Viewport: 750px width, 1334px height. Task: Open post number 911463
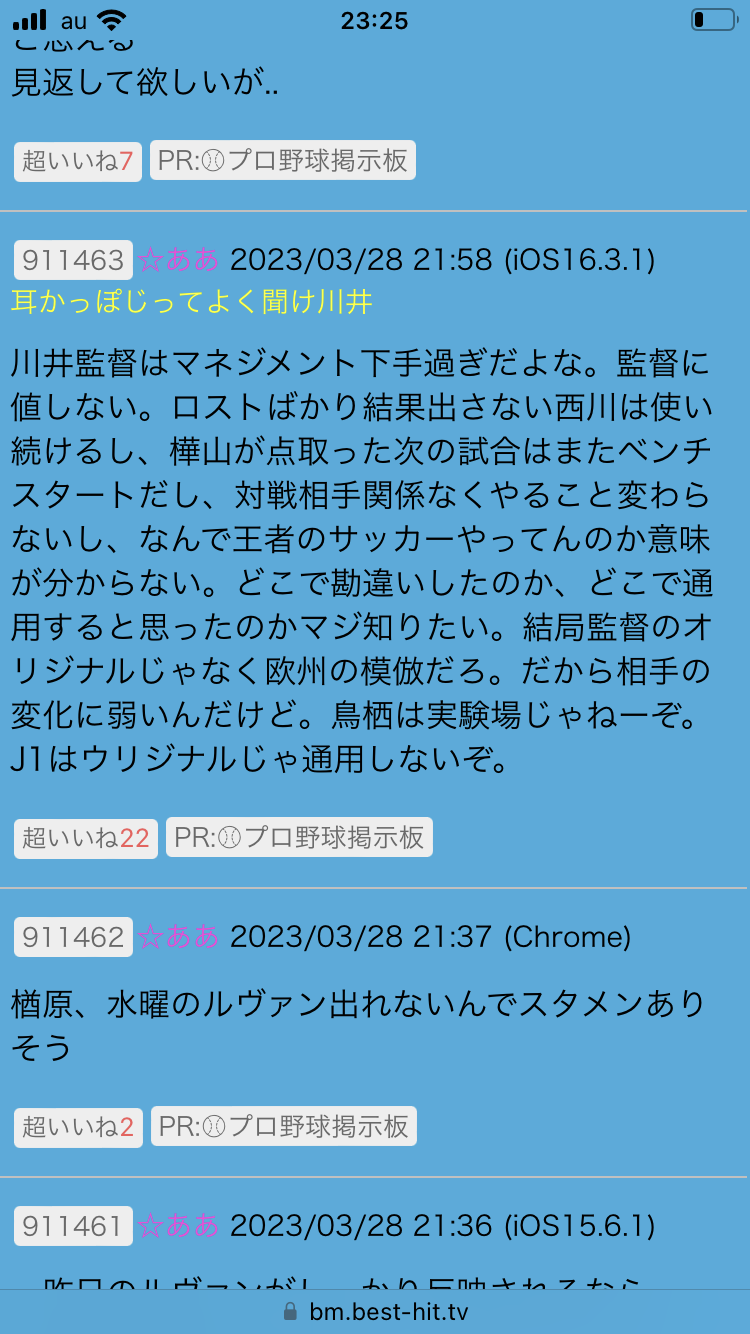pyautogui.click(x=73, y=261)
